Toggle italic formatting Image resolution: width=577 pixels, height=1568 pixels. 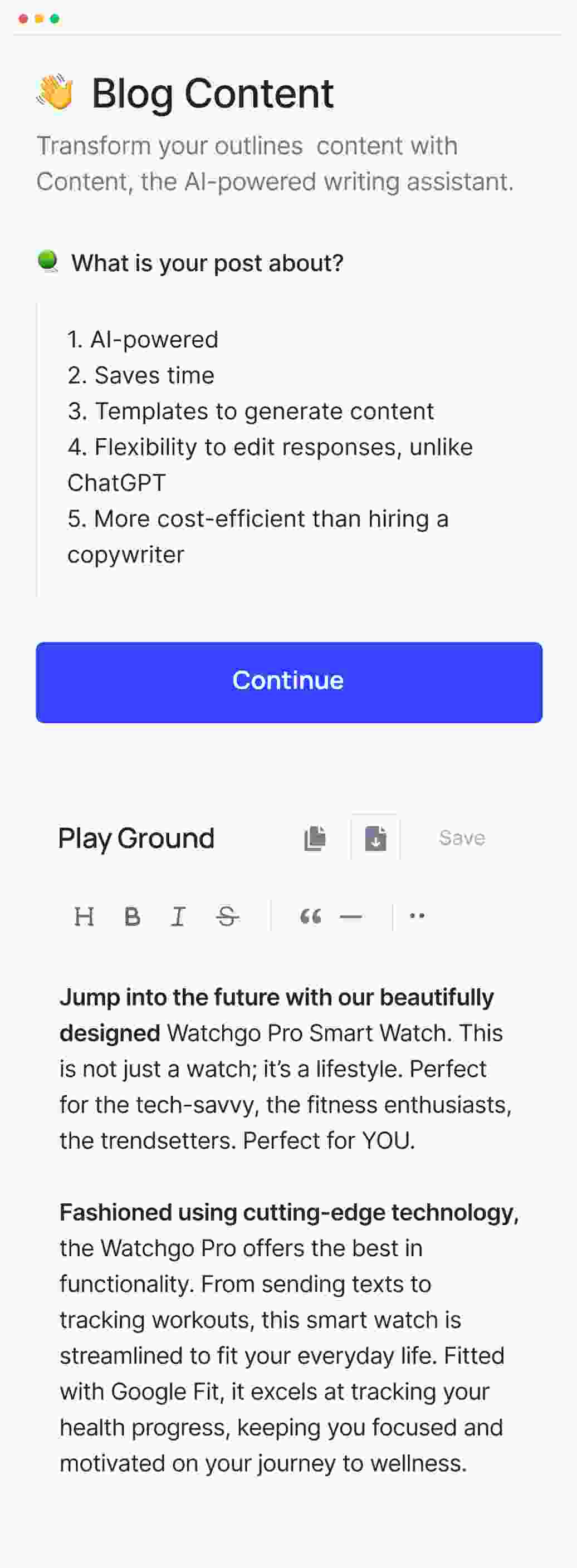click(x=178, y=917)
